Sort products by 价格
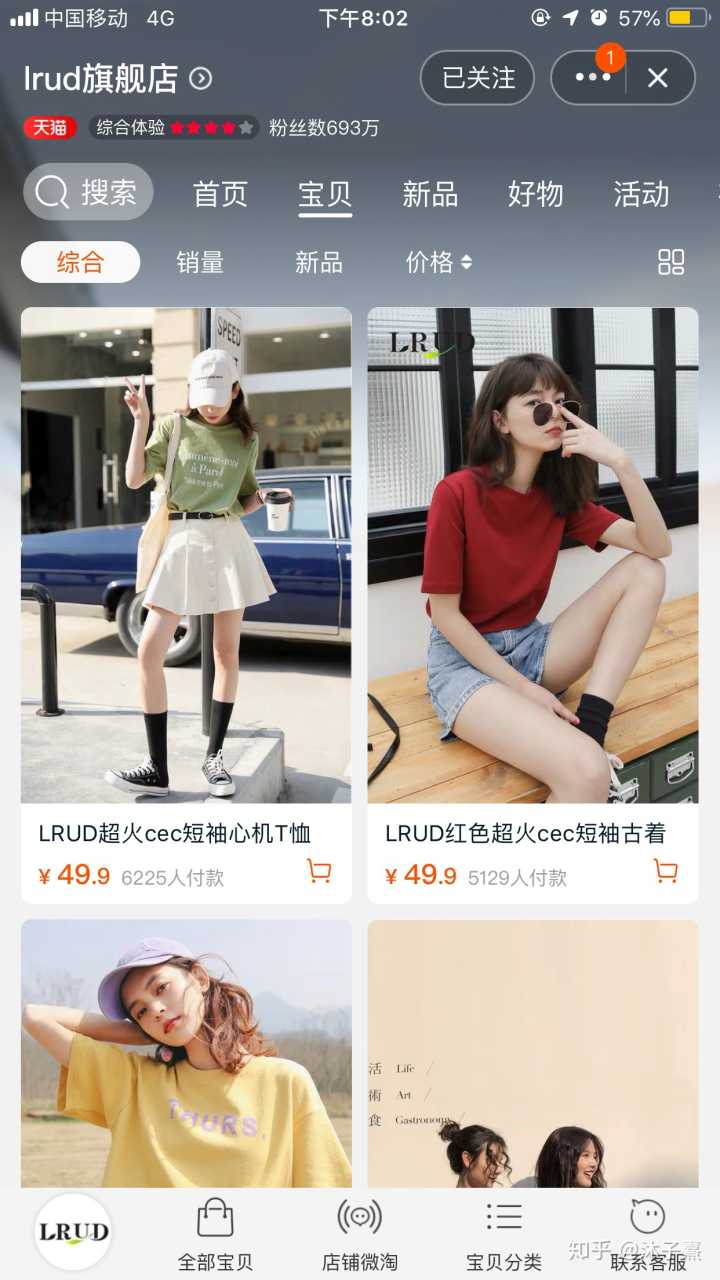The height and width of the screenshot is (1280, 720). (438, 262)
